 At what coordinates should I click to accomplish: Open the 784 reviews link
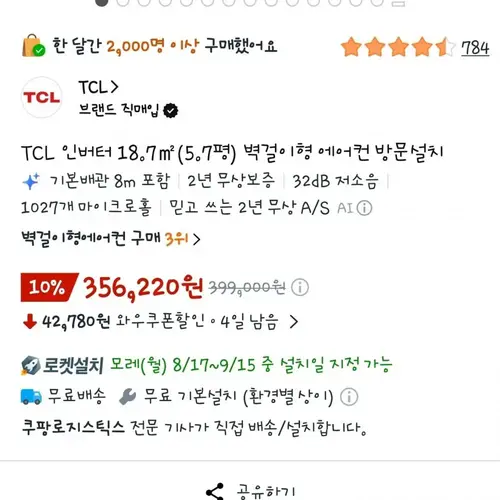coord(475,48)
